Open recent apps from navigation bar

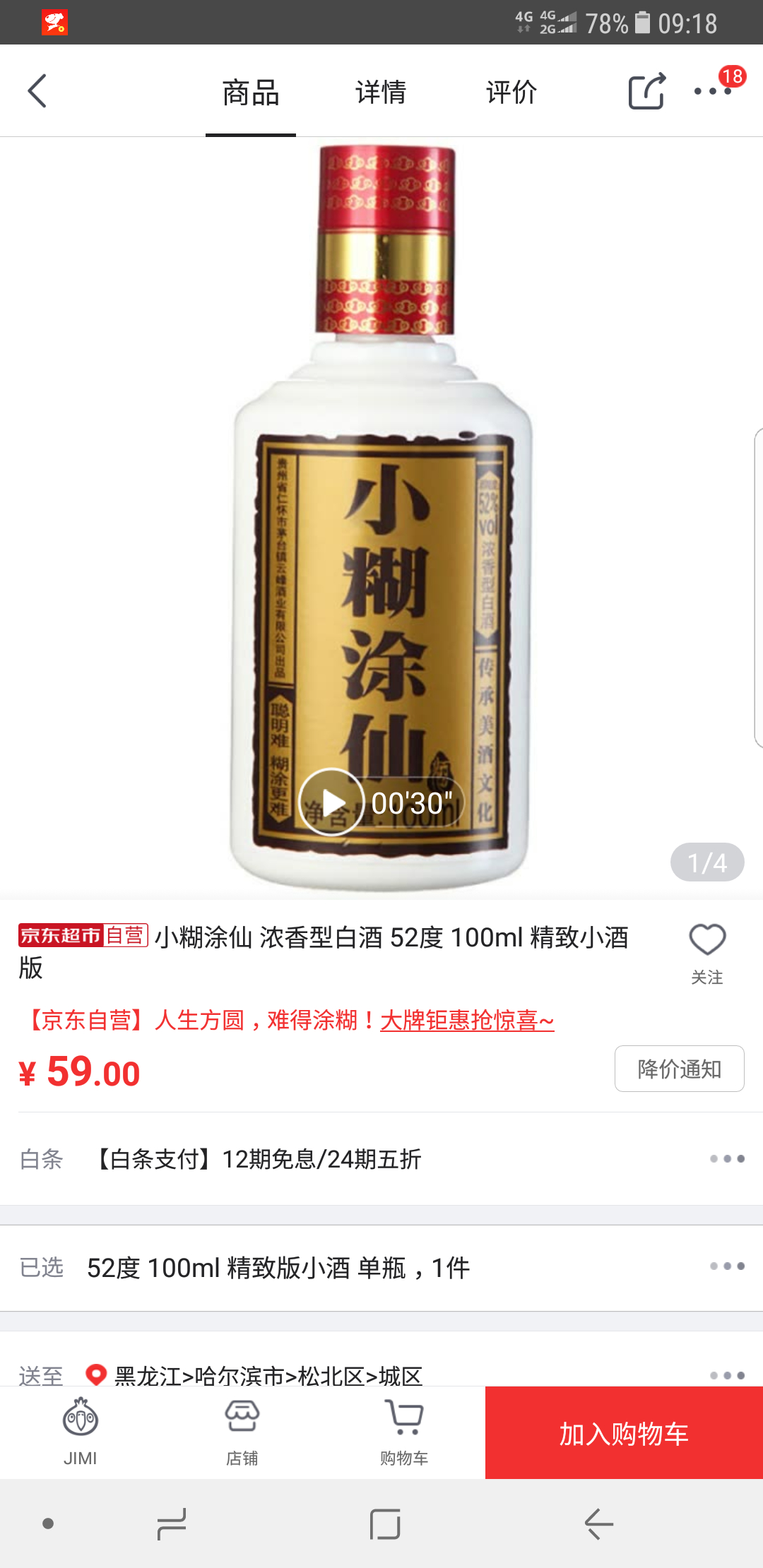click(172, 1524)
